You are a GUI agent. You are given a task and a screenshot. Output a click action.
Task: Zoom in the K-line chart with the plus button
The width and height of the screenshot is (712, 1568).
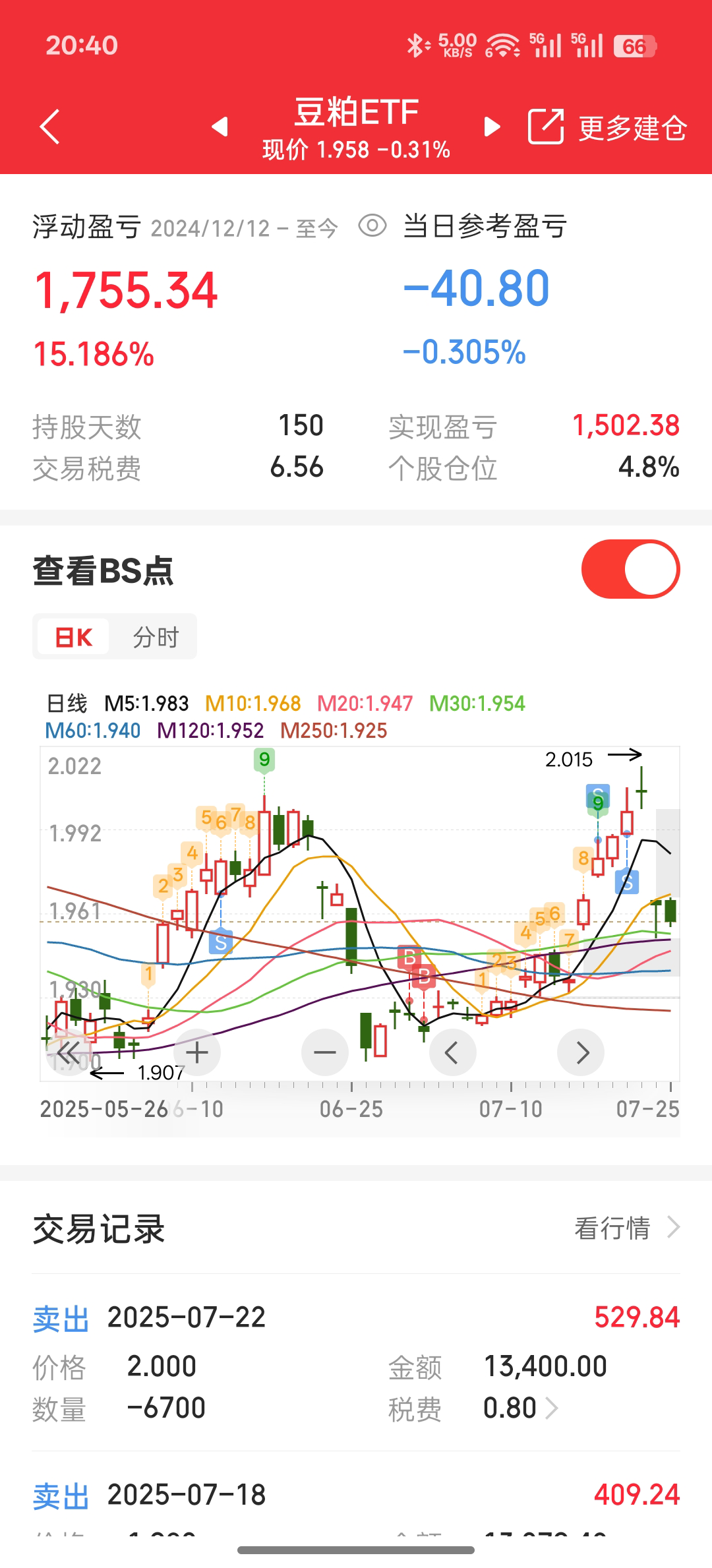(196, 1052)
